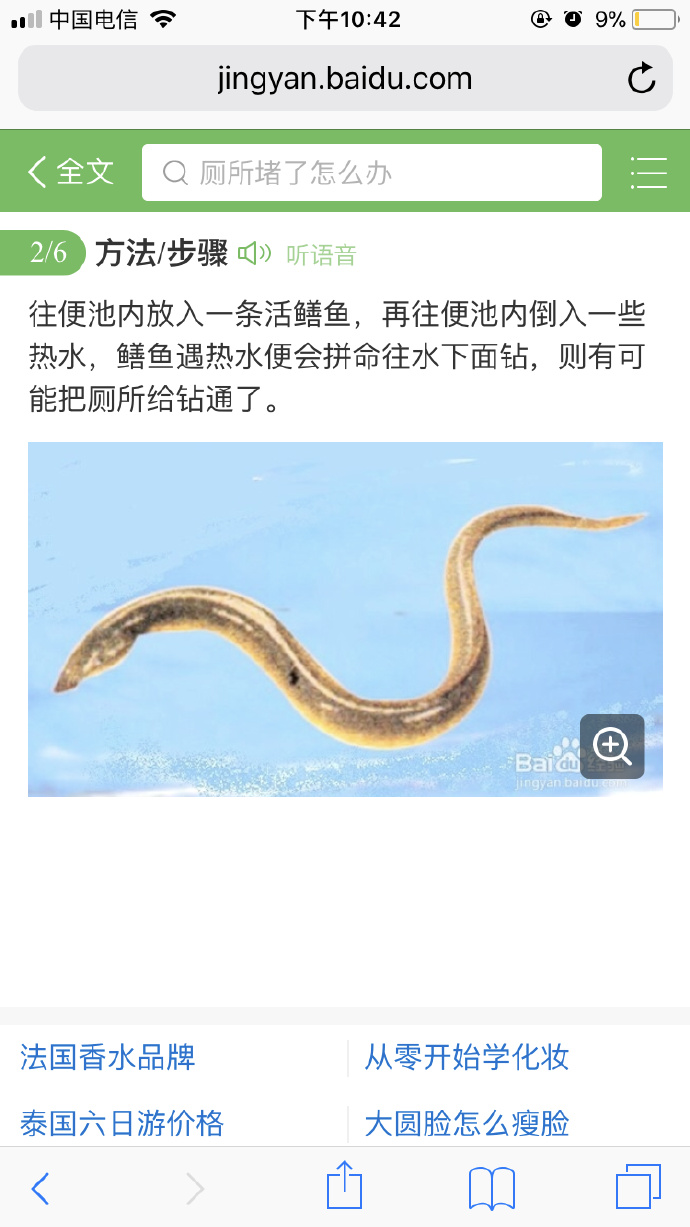Show all open Safari tabs
690x1227 pixels.
point(638,1188)
